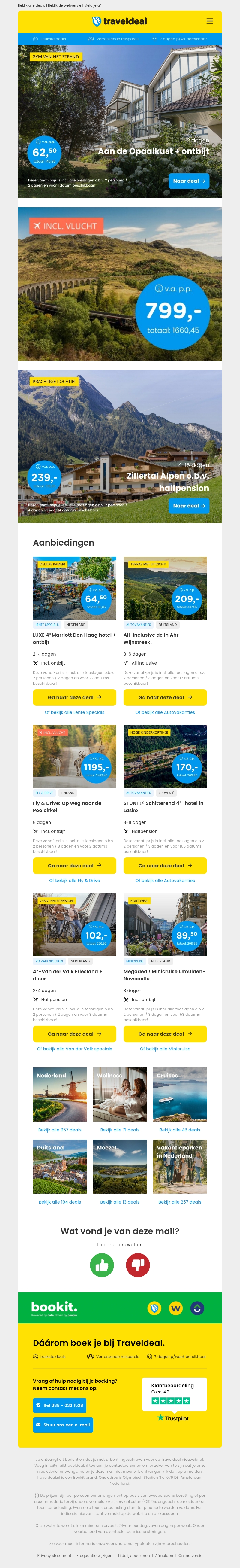240x1568 pixels.
Task: View all 48 Cruises deals
Action: click(180, 1130)
